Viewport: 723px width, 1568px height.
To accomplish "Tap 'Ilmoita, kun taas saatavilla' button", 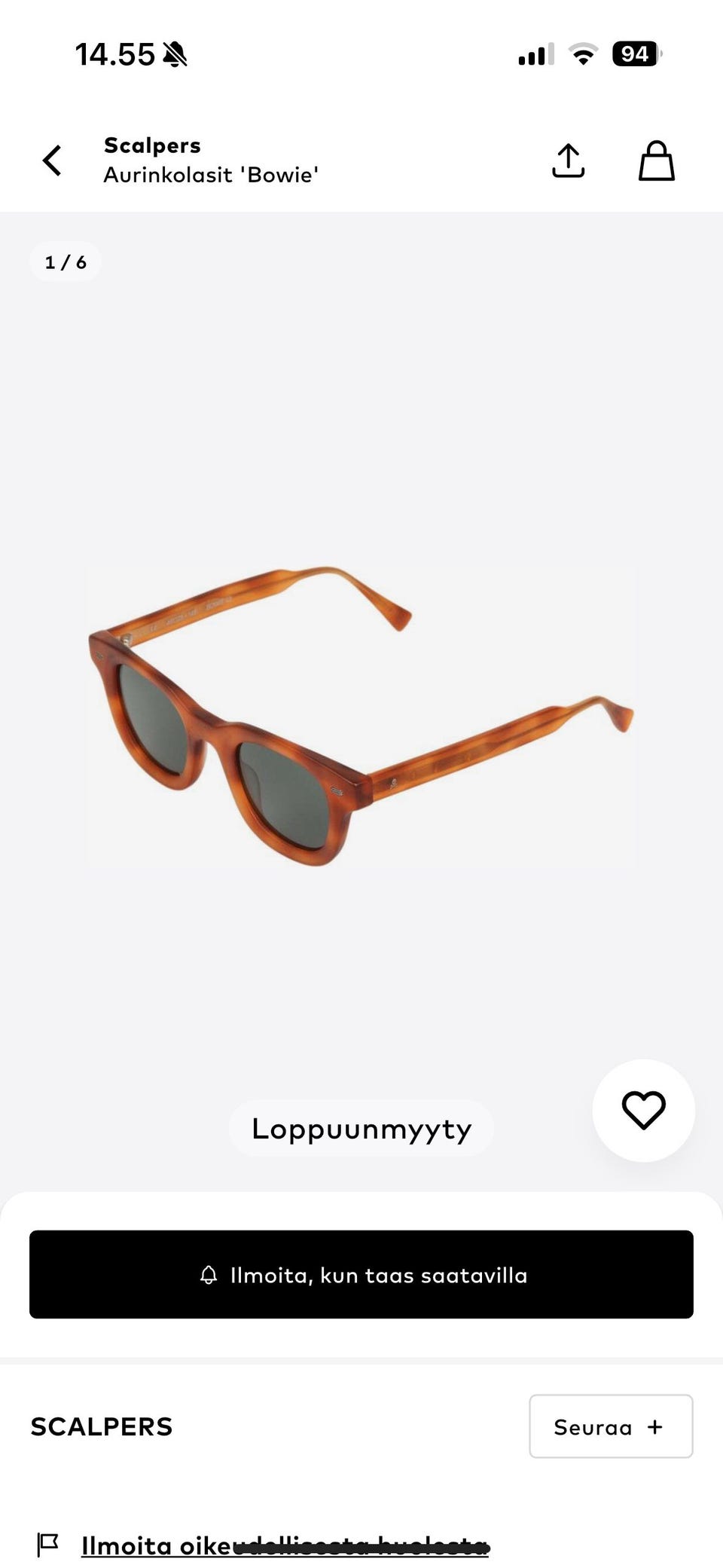I will 361,1274.
